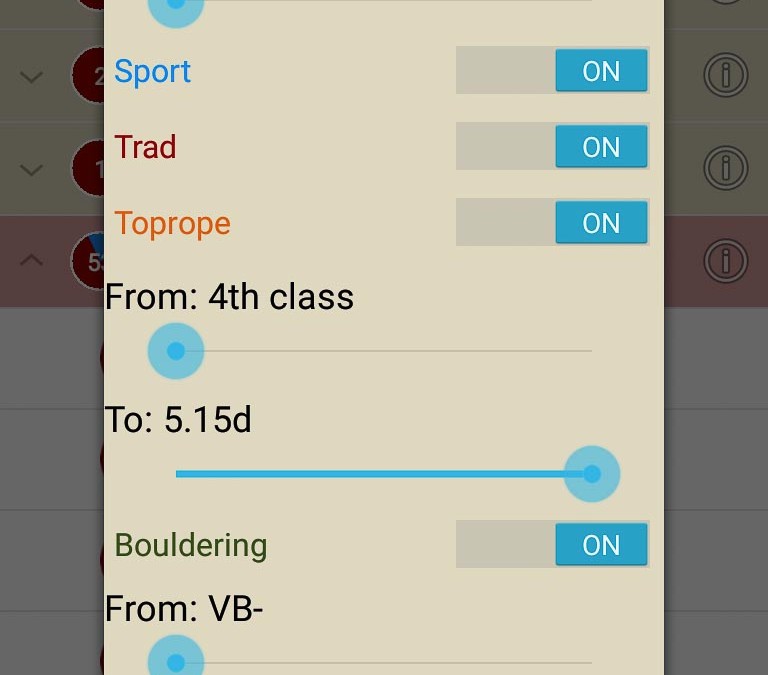Toggle the Bouldering filter off

[x=552, y=545]
